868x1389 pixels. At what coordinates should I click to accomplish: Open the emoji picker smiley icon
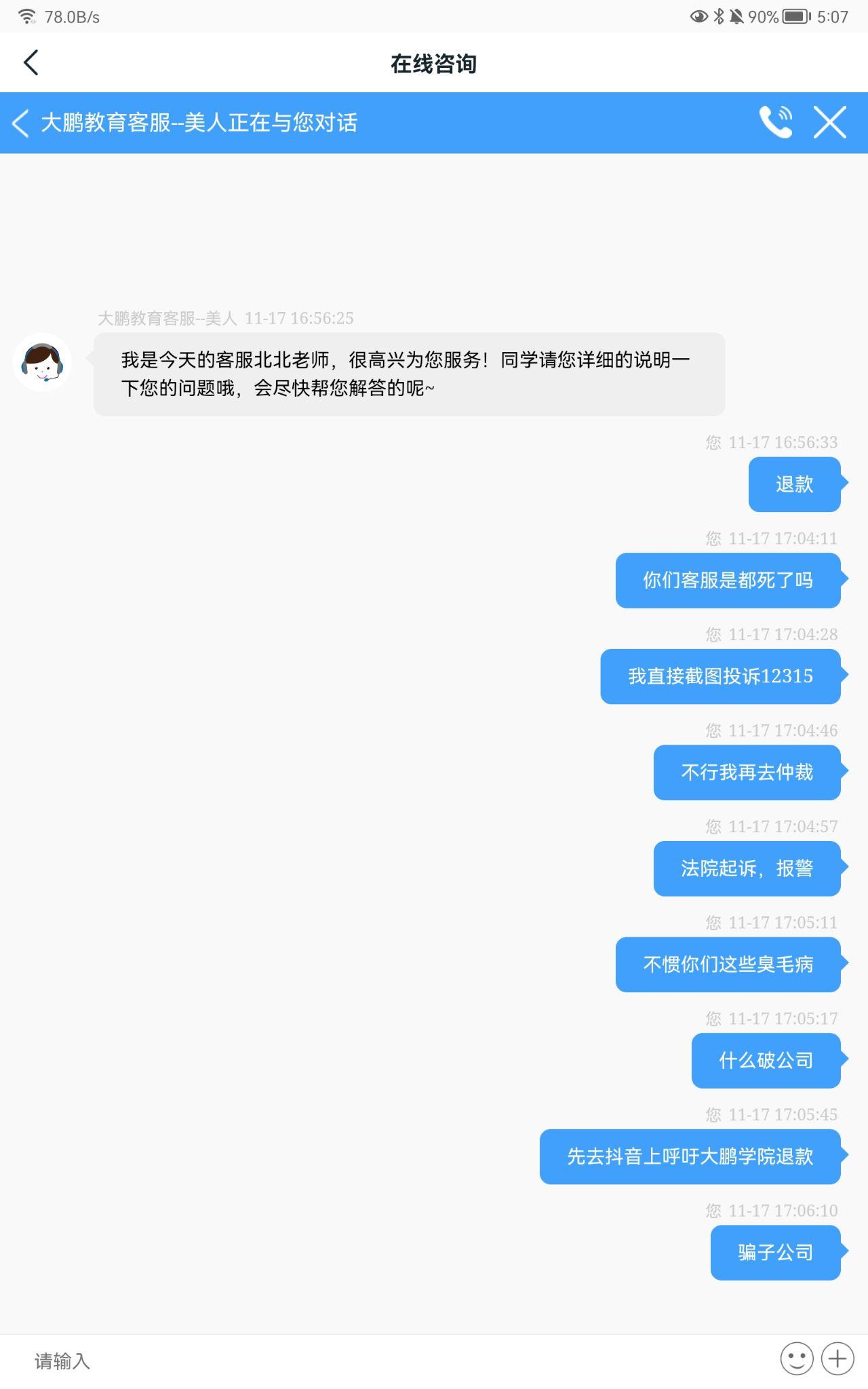[796, 1358]
